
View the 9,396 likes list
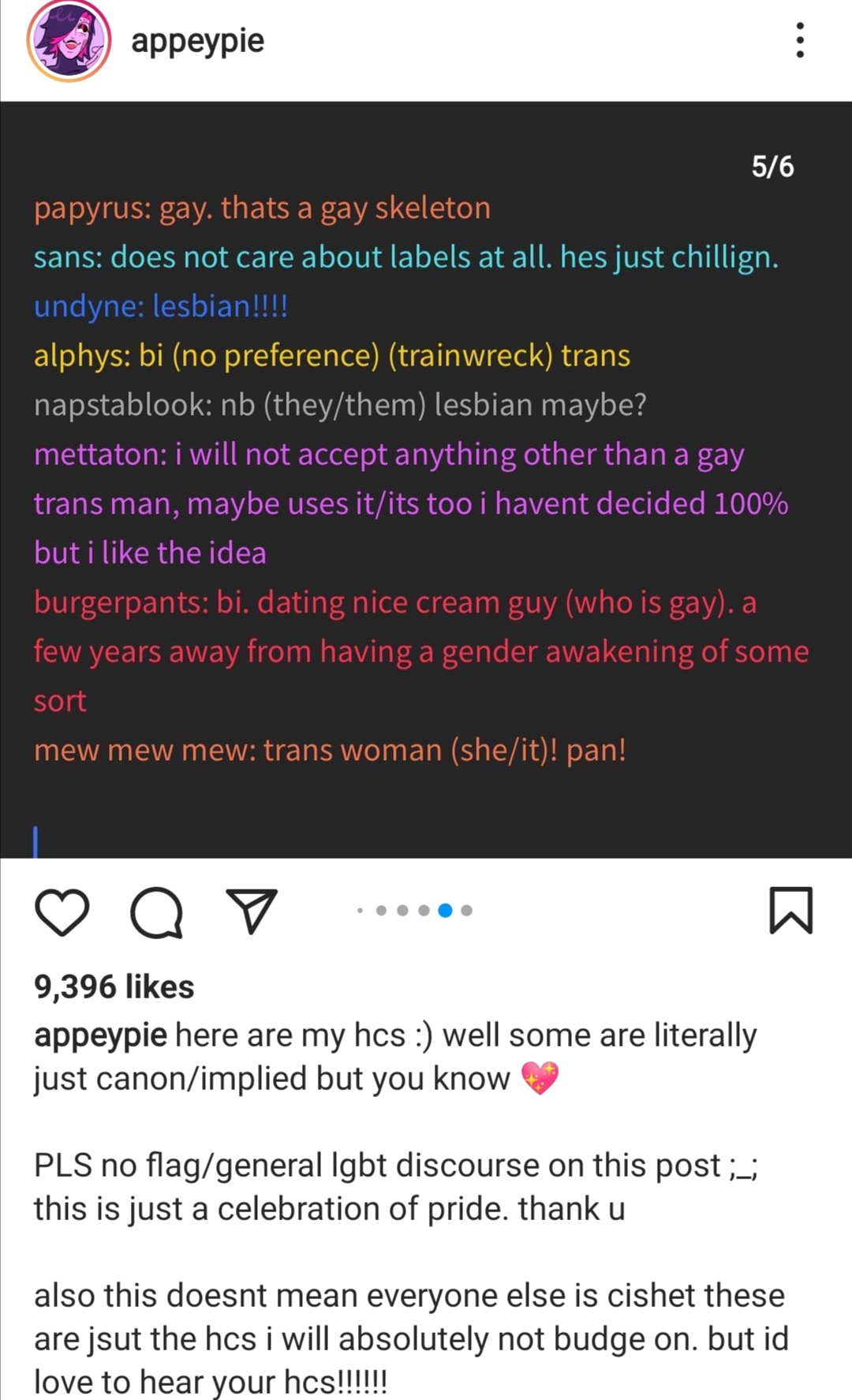coord(114,987)
